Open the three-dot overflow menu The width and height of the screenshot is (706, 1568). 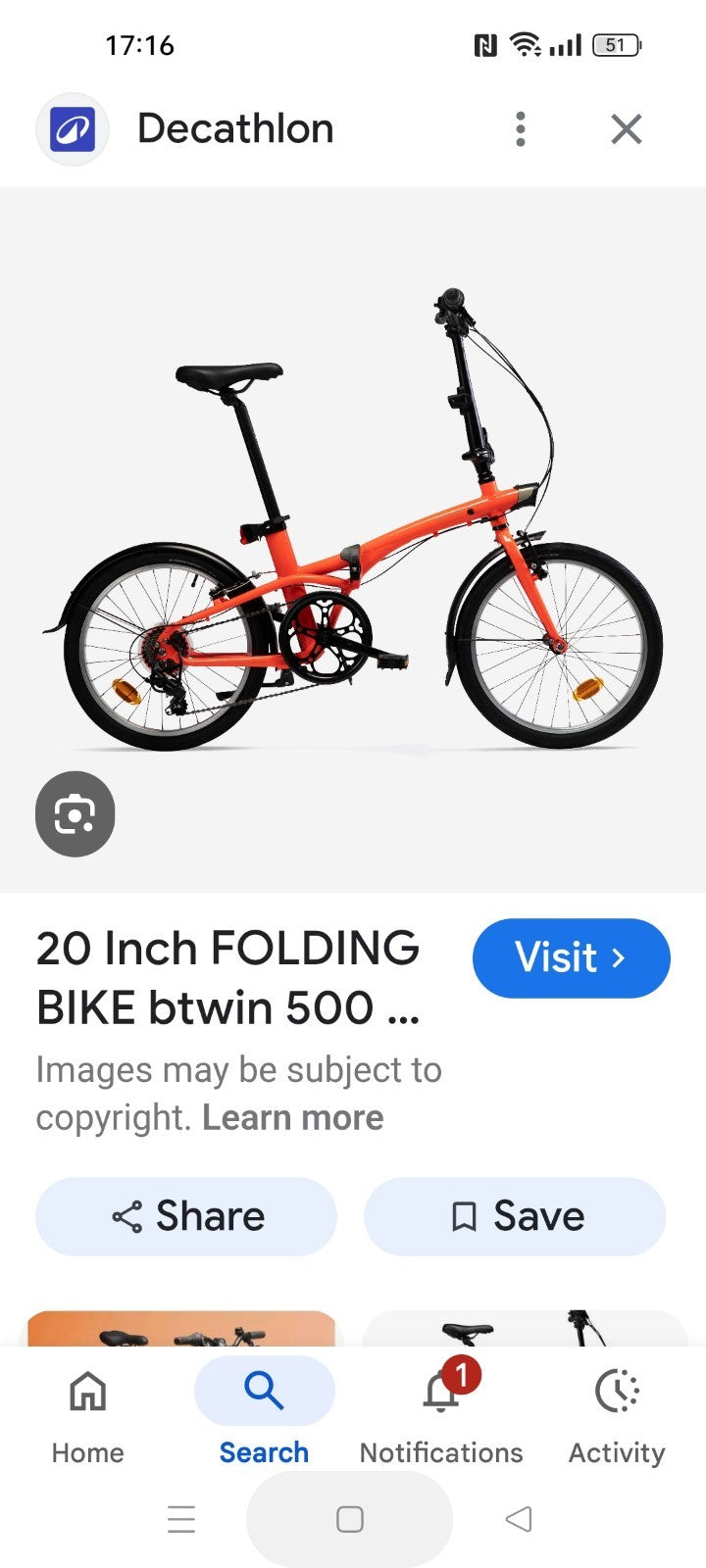coord(521,127)
